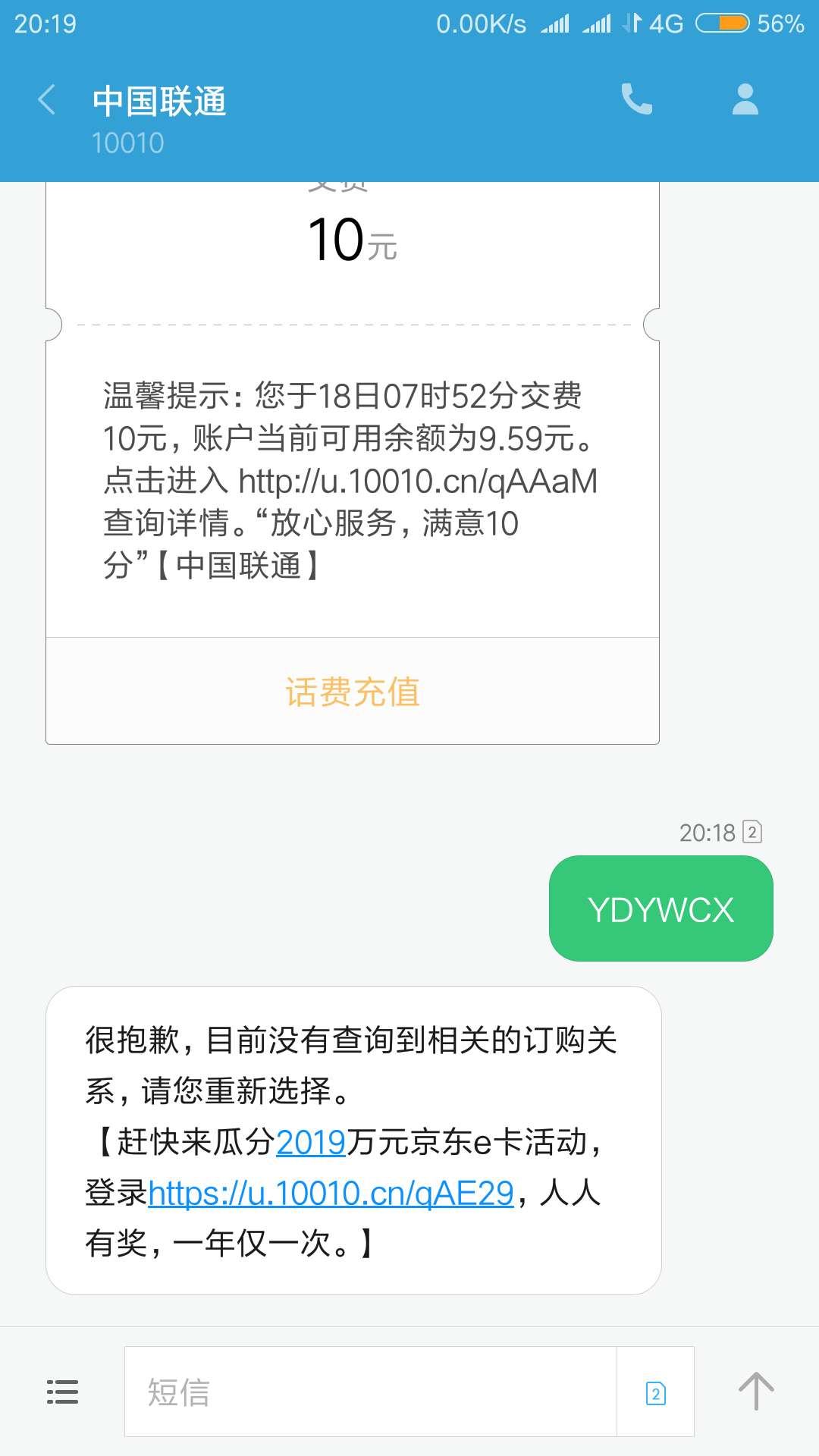The width and height of the screenshot is (819, 1456).
Task: Tap the phone icon to call 中国联通
Action: point(636,99)
